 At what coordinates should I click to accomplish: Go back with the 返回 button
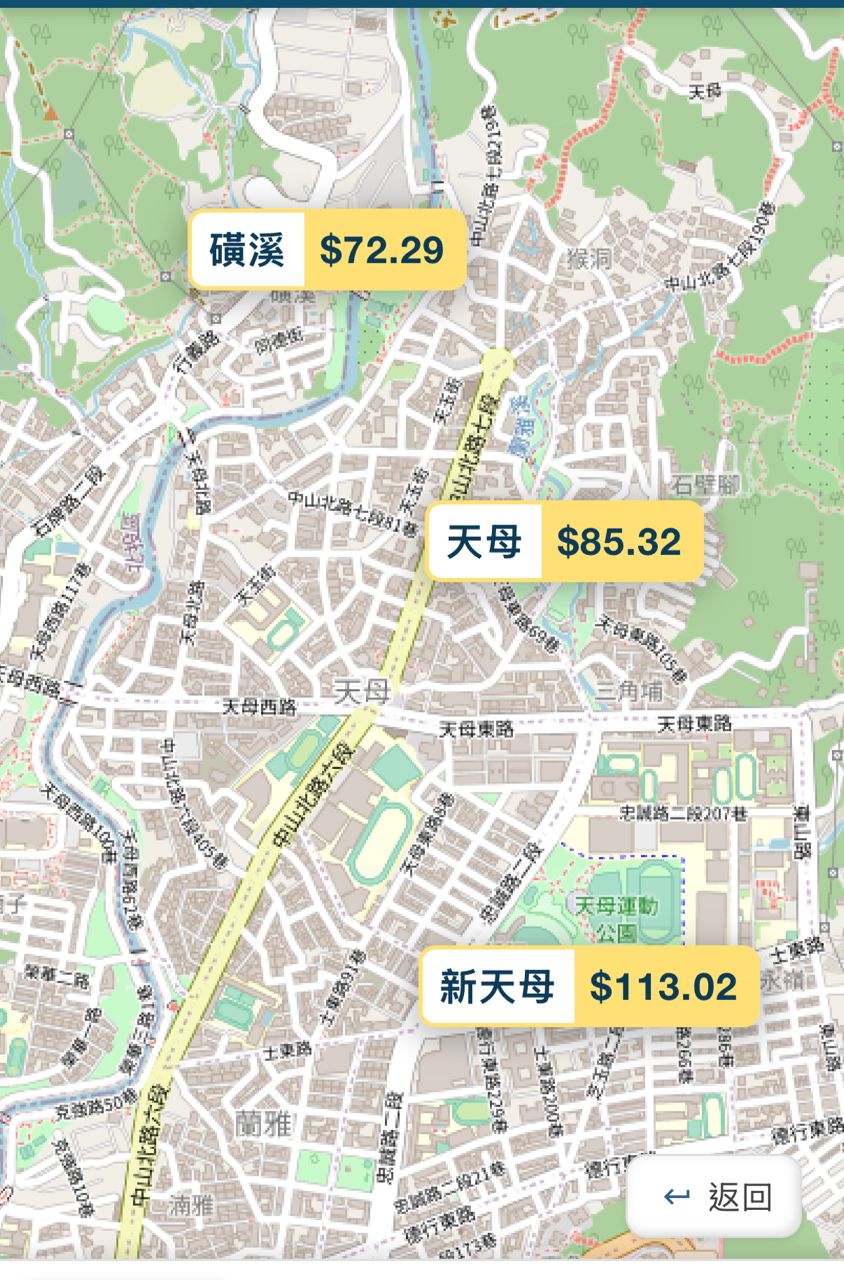click(715, 1197)
